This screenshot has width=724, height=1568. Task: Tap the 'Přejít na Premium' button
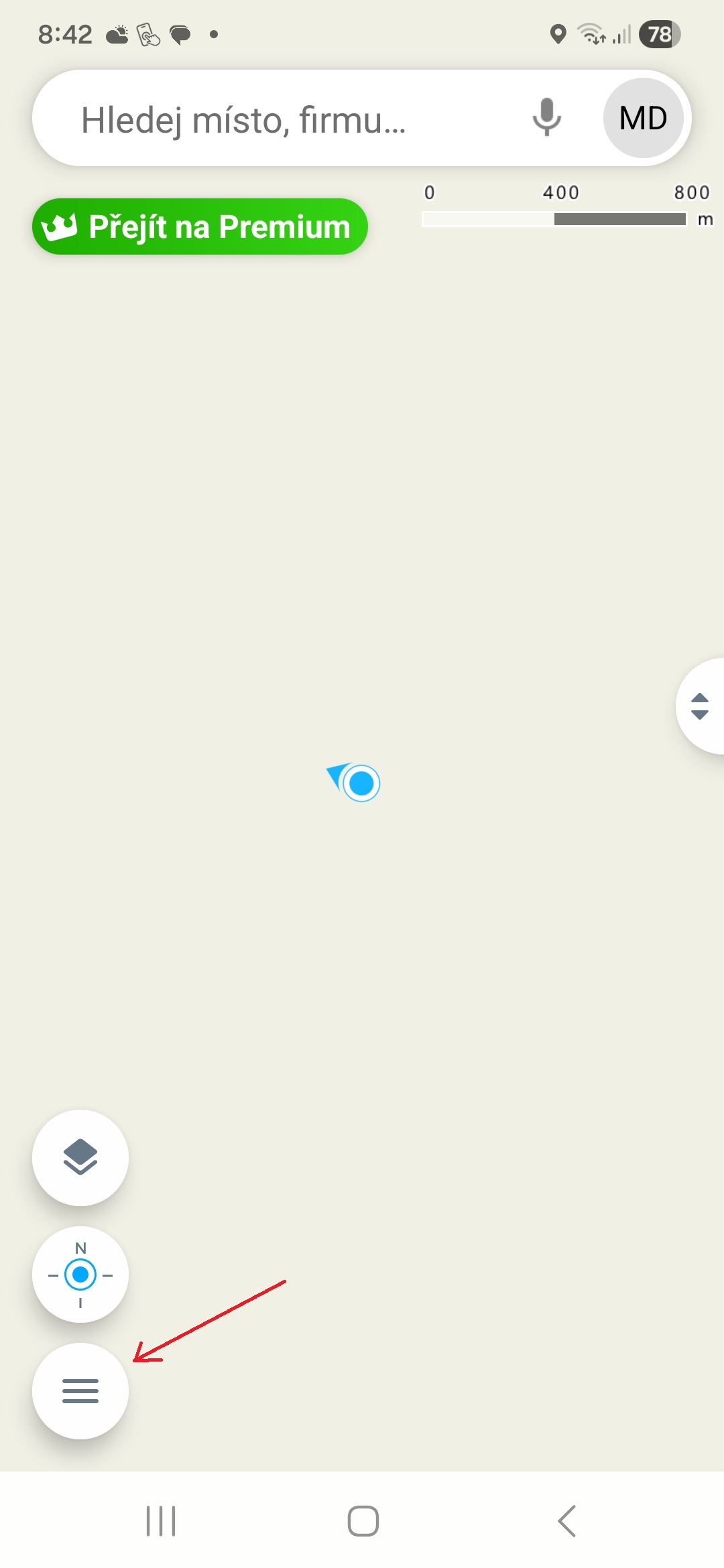tap(200, 226)
